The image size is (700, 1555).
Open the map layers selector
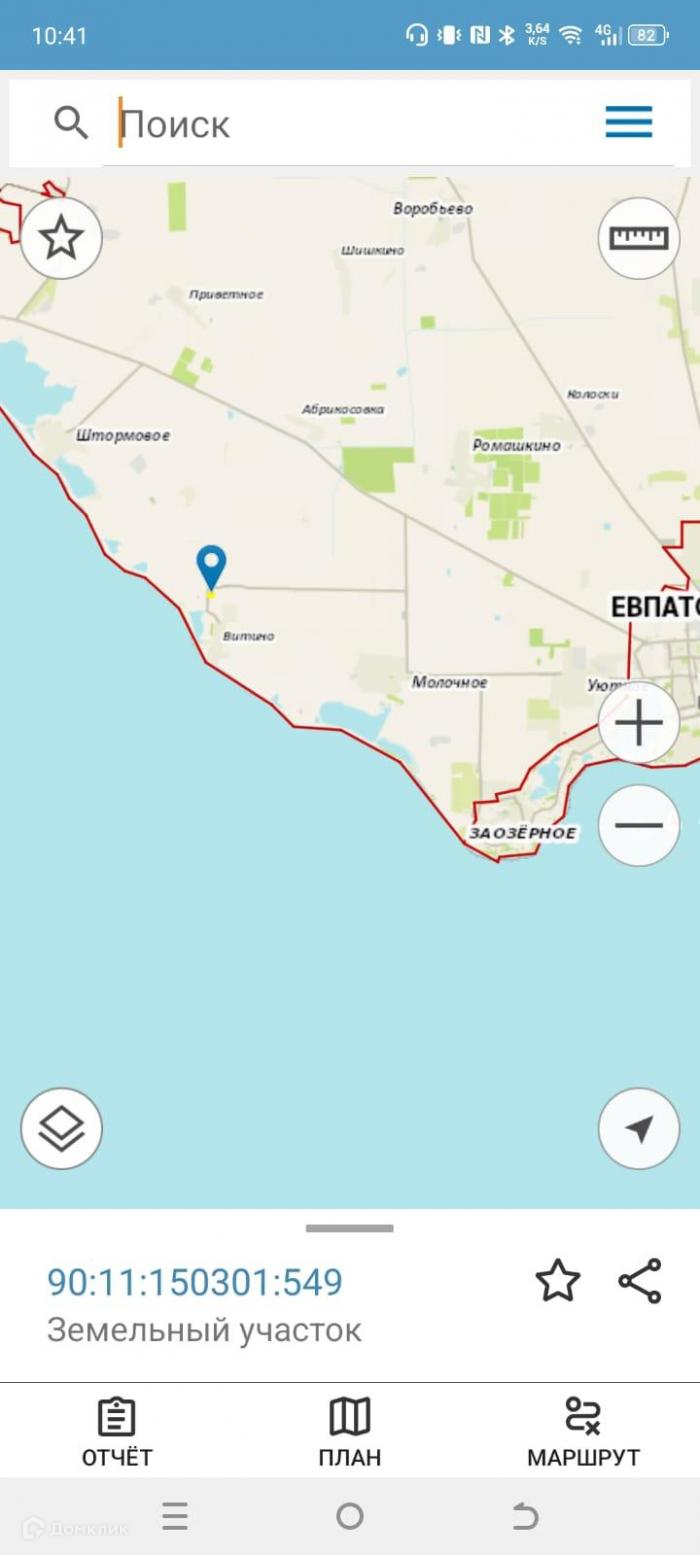tap(61, 1129)
